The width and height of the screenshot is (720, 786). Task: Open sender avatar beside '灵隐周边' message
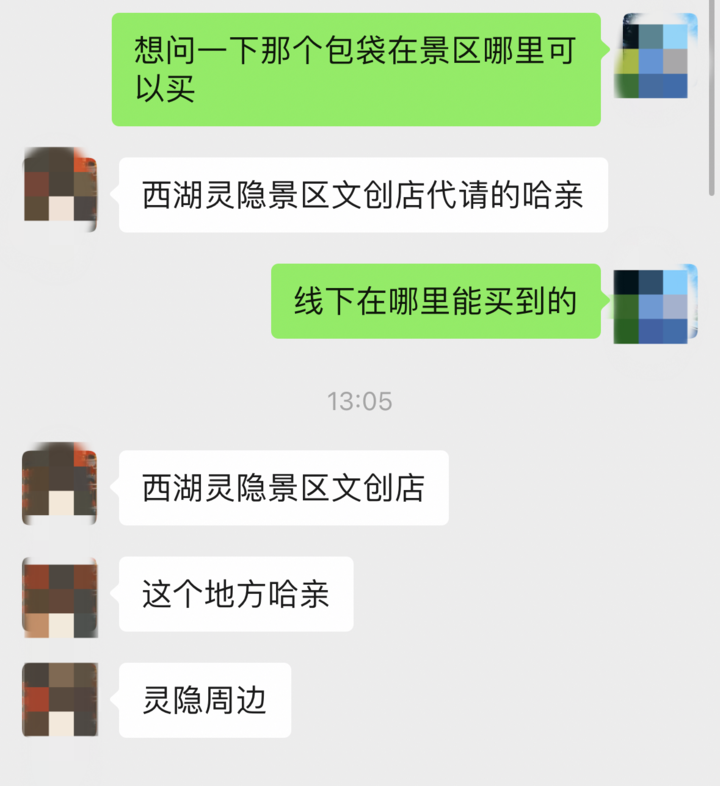click(x=60, y=700)
